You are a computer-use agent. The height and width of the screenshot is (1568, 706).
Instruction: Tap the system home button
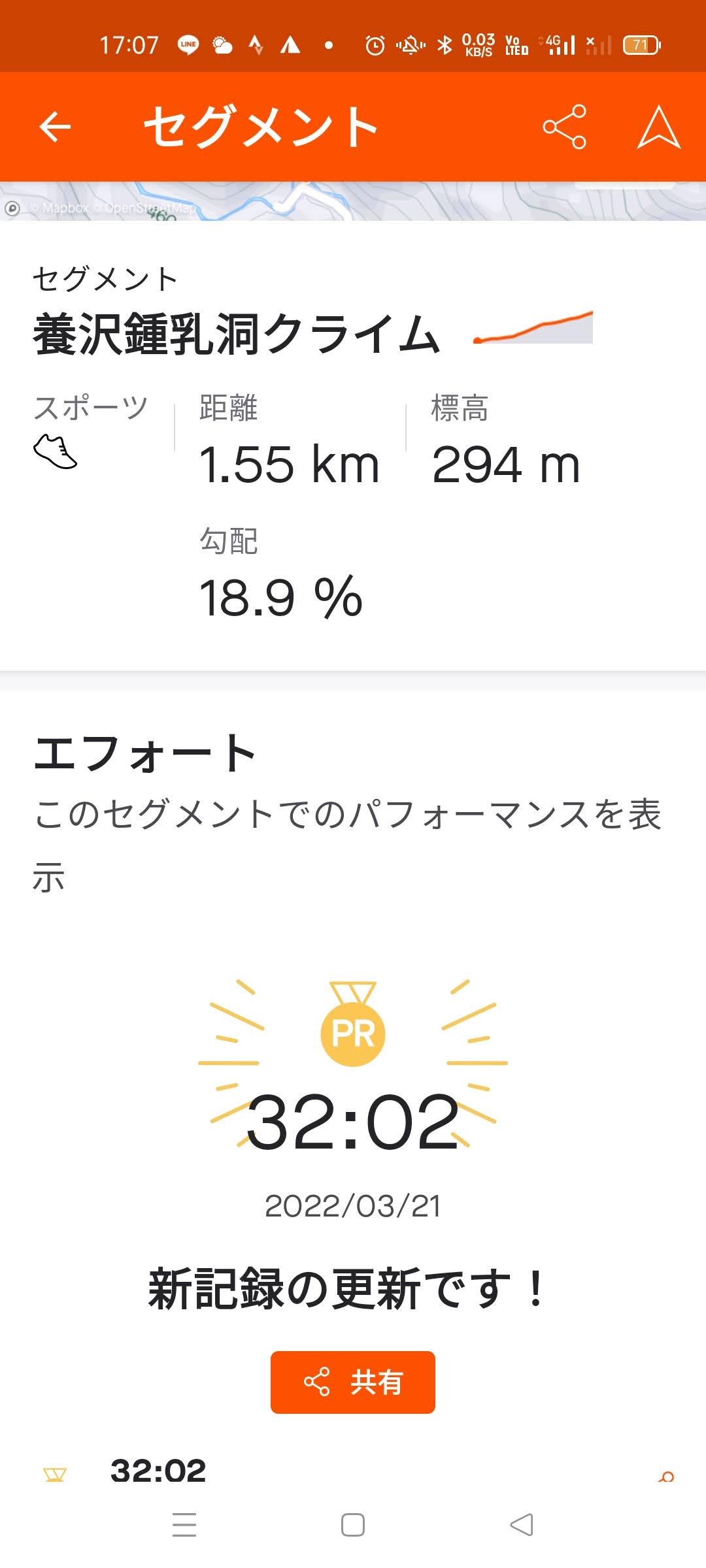coord(353,1525)
